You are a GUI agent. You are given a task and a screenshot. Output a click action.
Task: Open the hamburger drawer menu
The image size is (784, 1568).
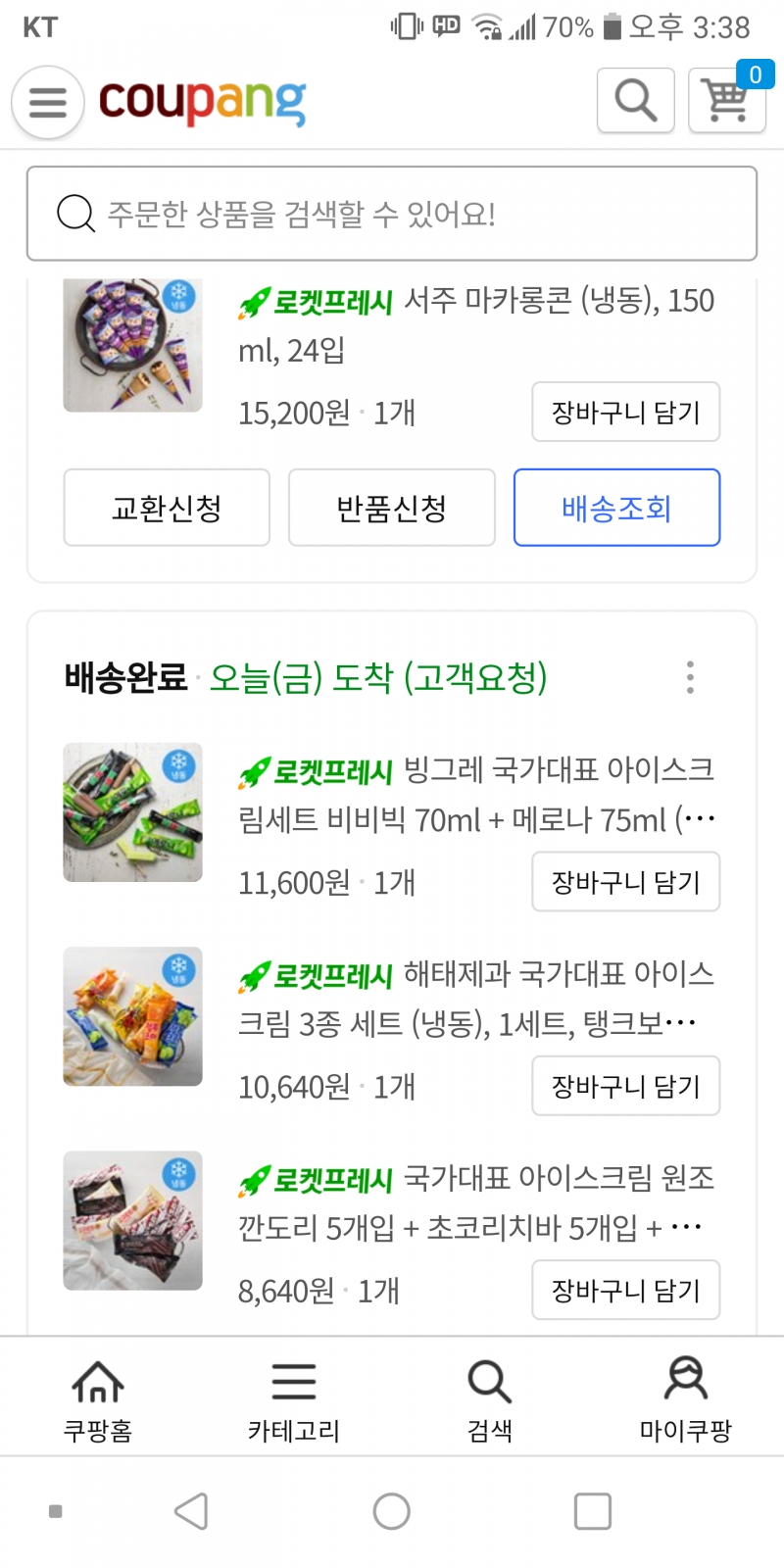[x=47, y=102]
